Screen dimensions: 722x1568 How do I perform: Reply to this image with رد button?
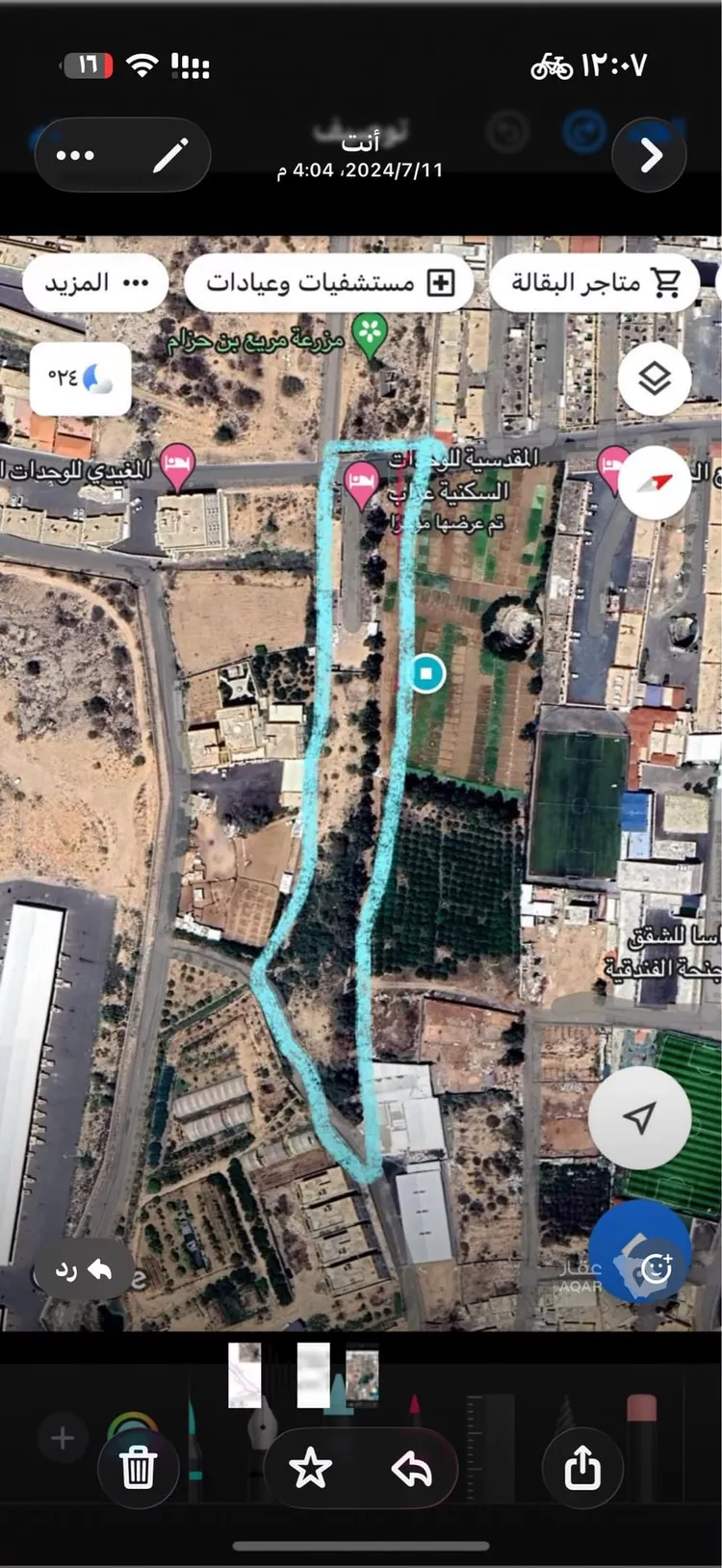pyautogui.click(x=83, y=1270)
